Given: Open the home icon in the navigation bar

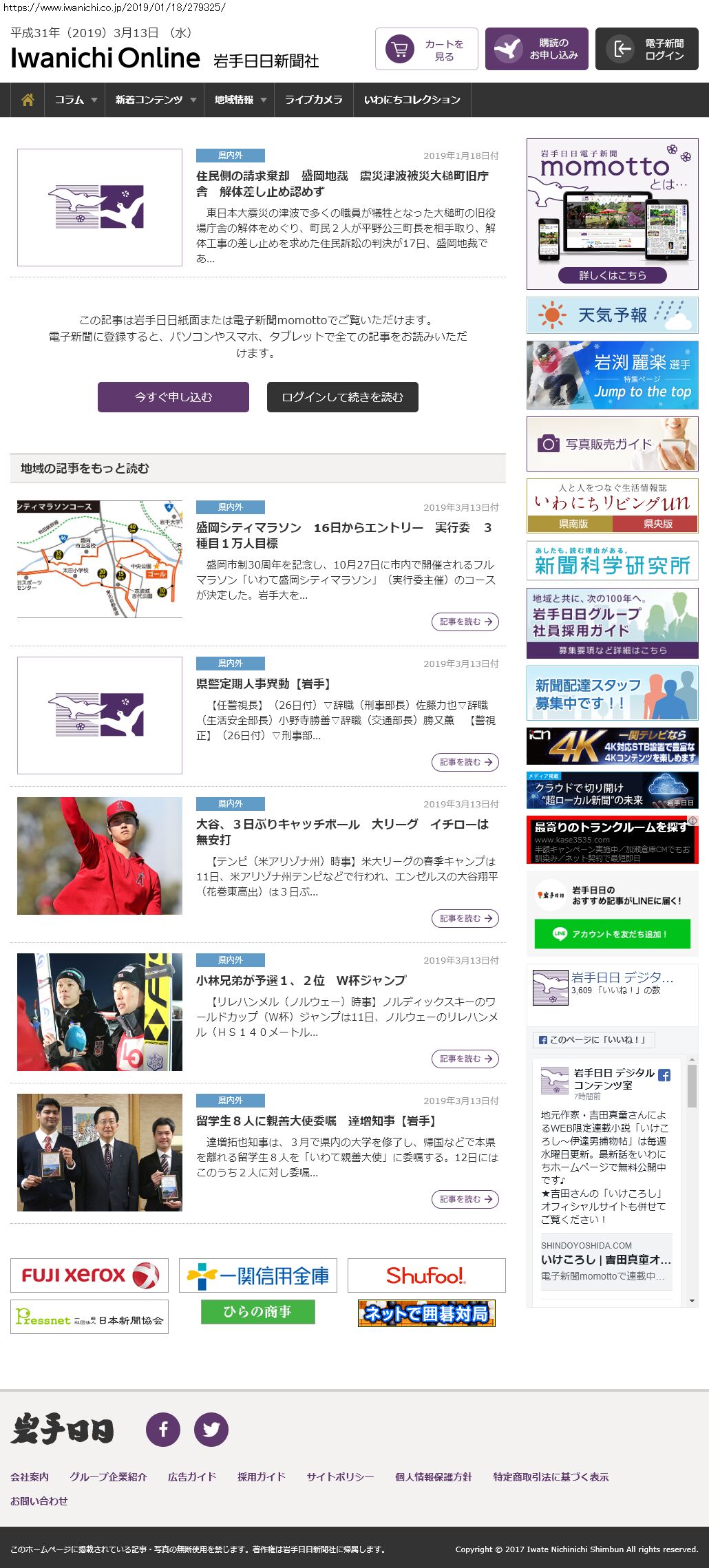Looking at the screenshot, I should pos(28,100).
